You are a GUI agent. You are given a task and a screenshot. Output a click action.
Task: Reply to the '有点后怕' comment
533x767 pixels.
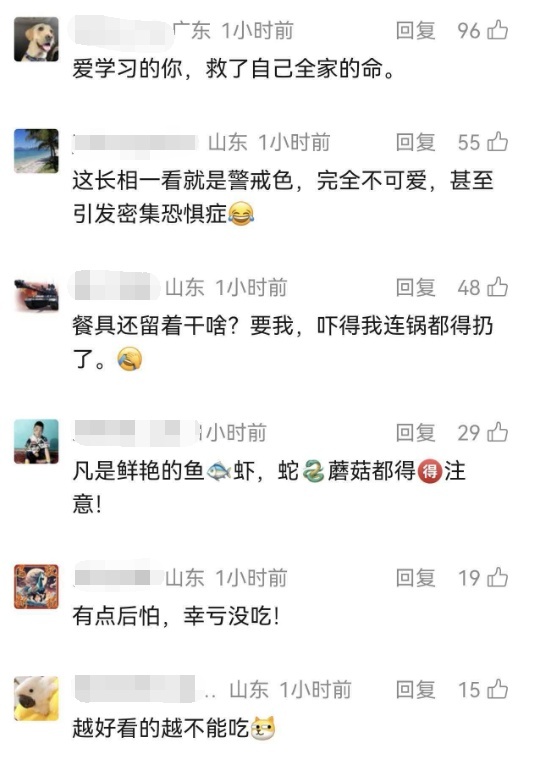415,578
